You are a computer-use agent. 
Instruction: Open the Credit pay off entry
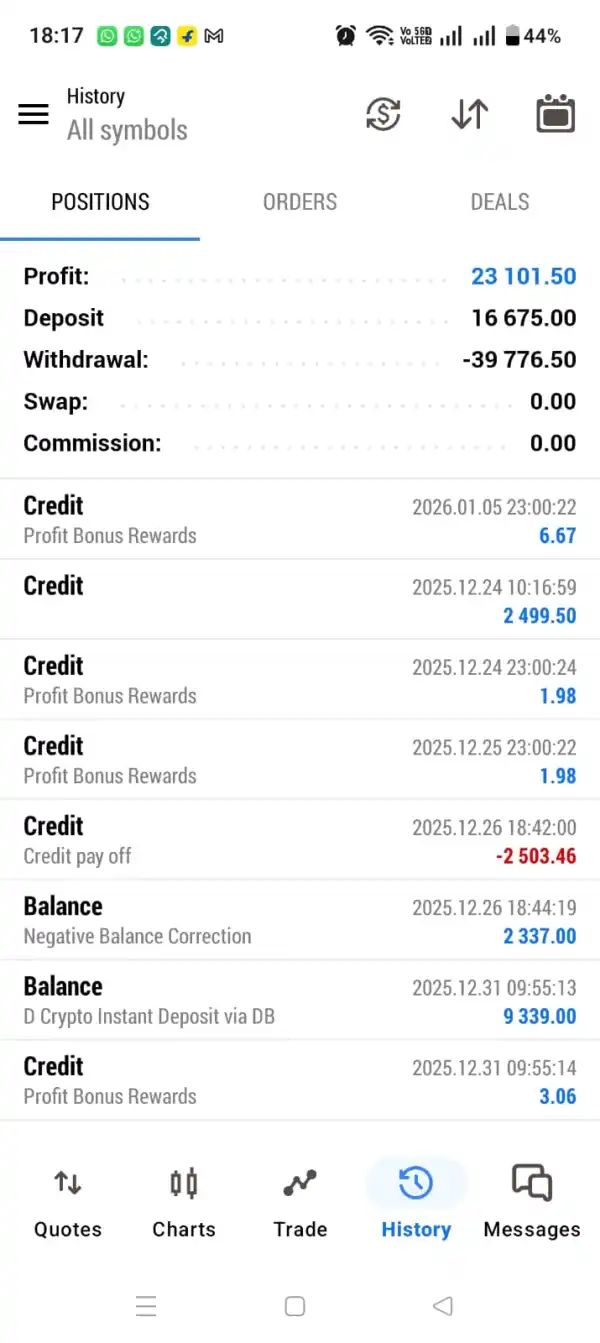pos(300,840)
